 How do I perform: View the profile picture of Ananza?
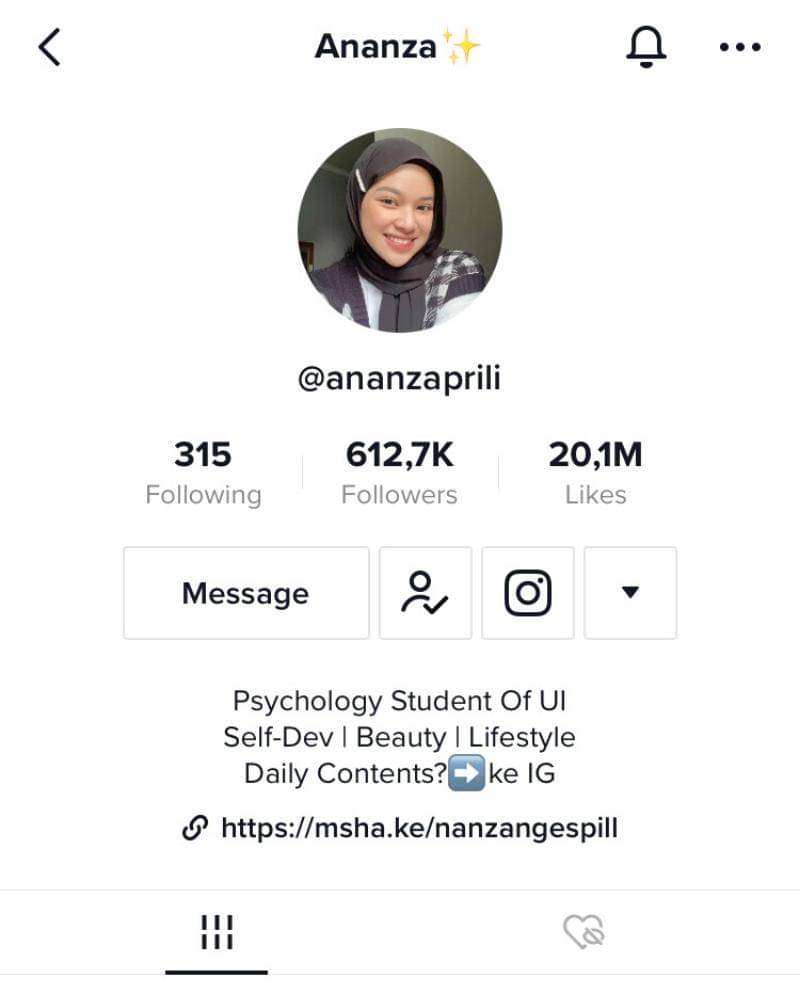coord(400,230)
